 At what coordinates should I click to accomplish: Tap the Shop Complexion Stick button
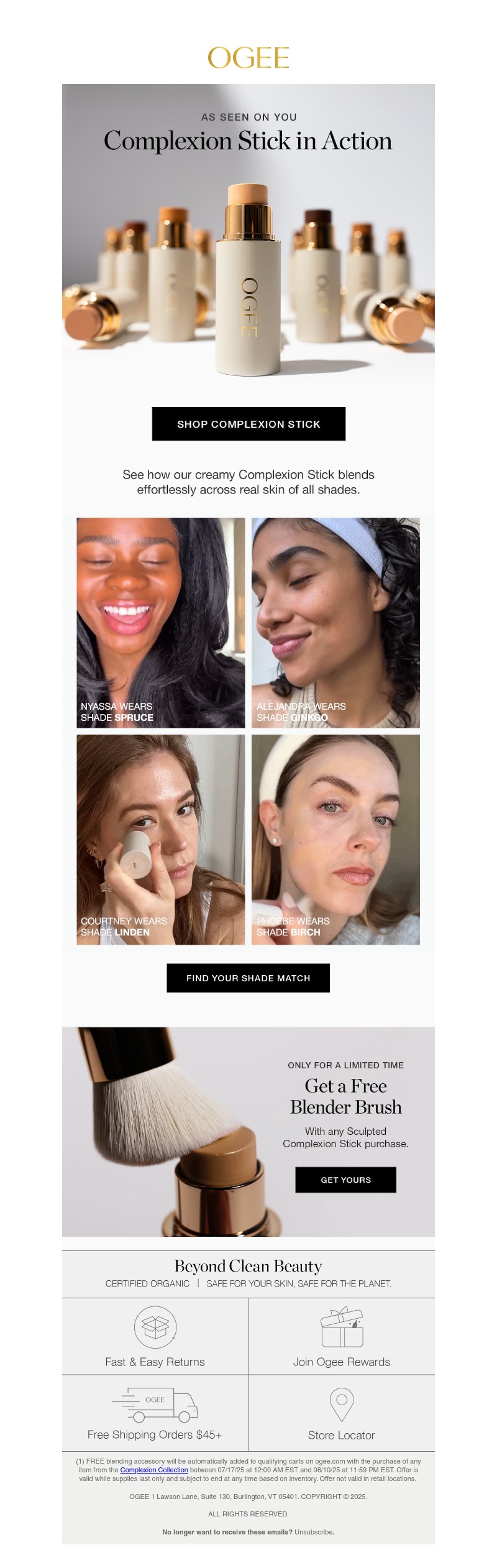(x=248, y=424)
